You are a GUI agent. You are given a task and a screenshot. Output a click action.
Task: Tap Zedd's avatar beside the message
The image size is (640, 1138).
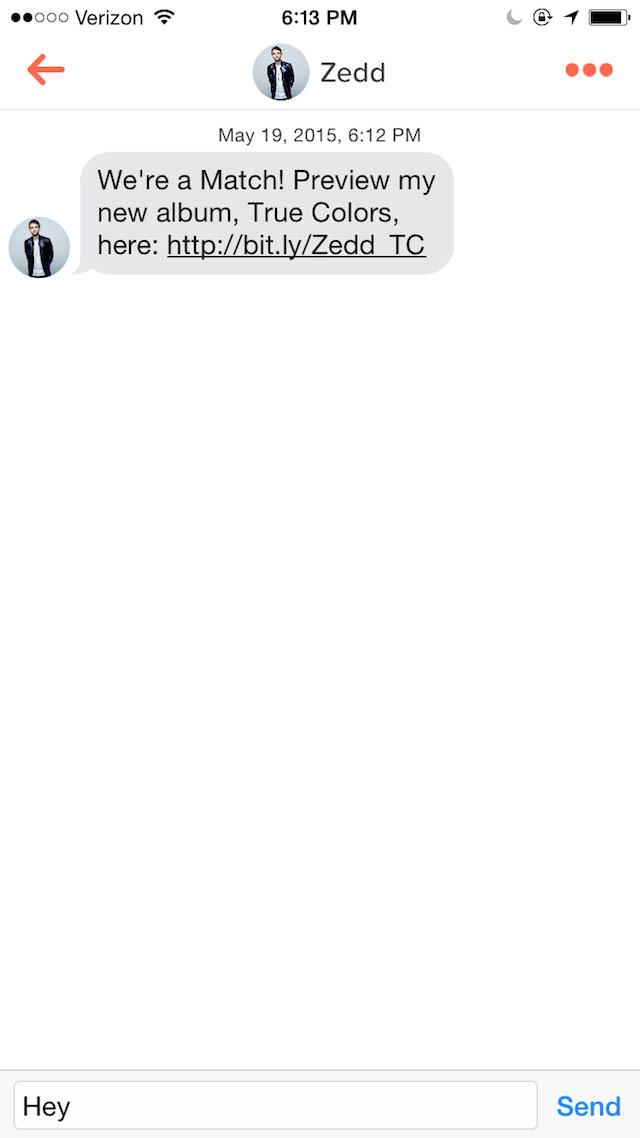pos(39,247)
